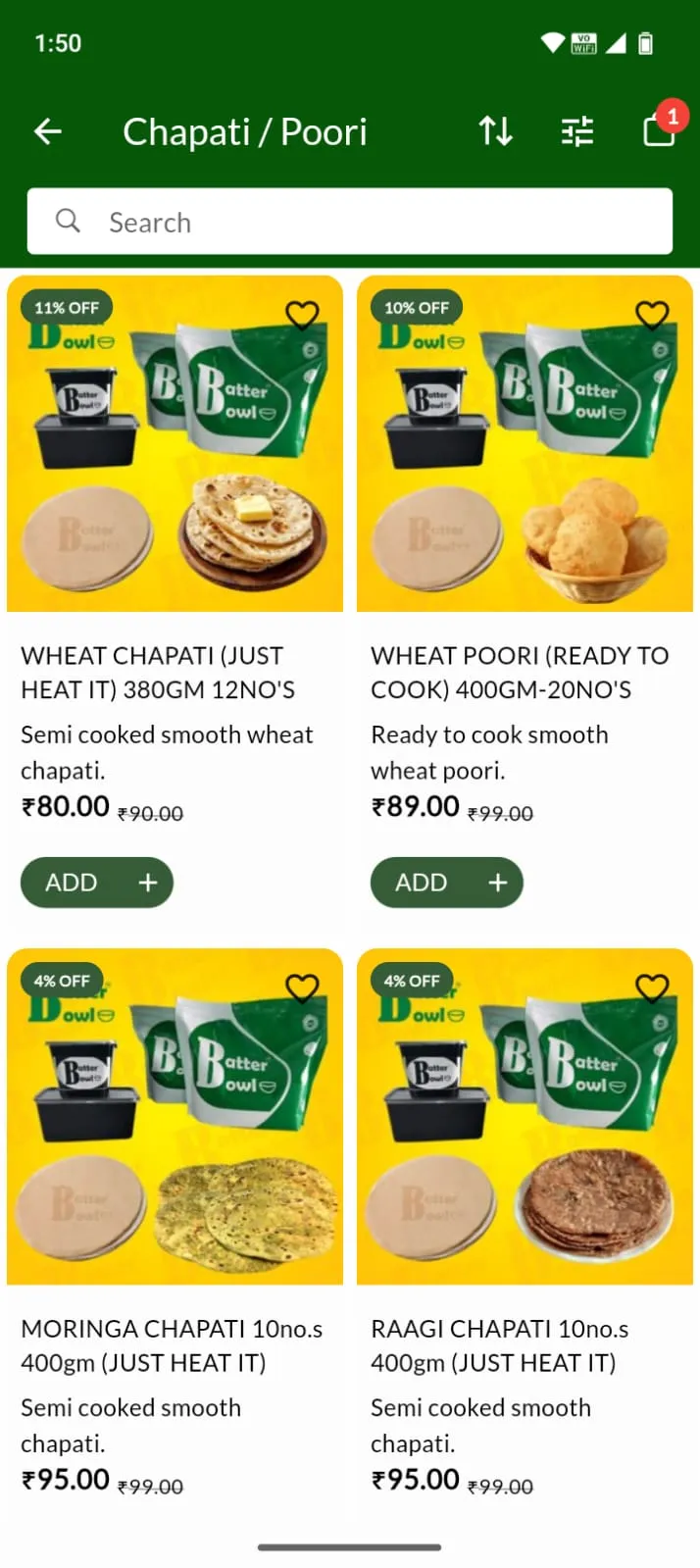
Task: Tap the Search field
Action: click(x=350, y=222)
